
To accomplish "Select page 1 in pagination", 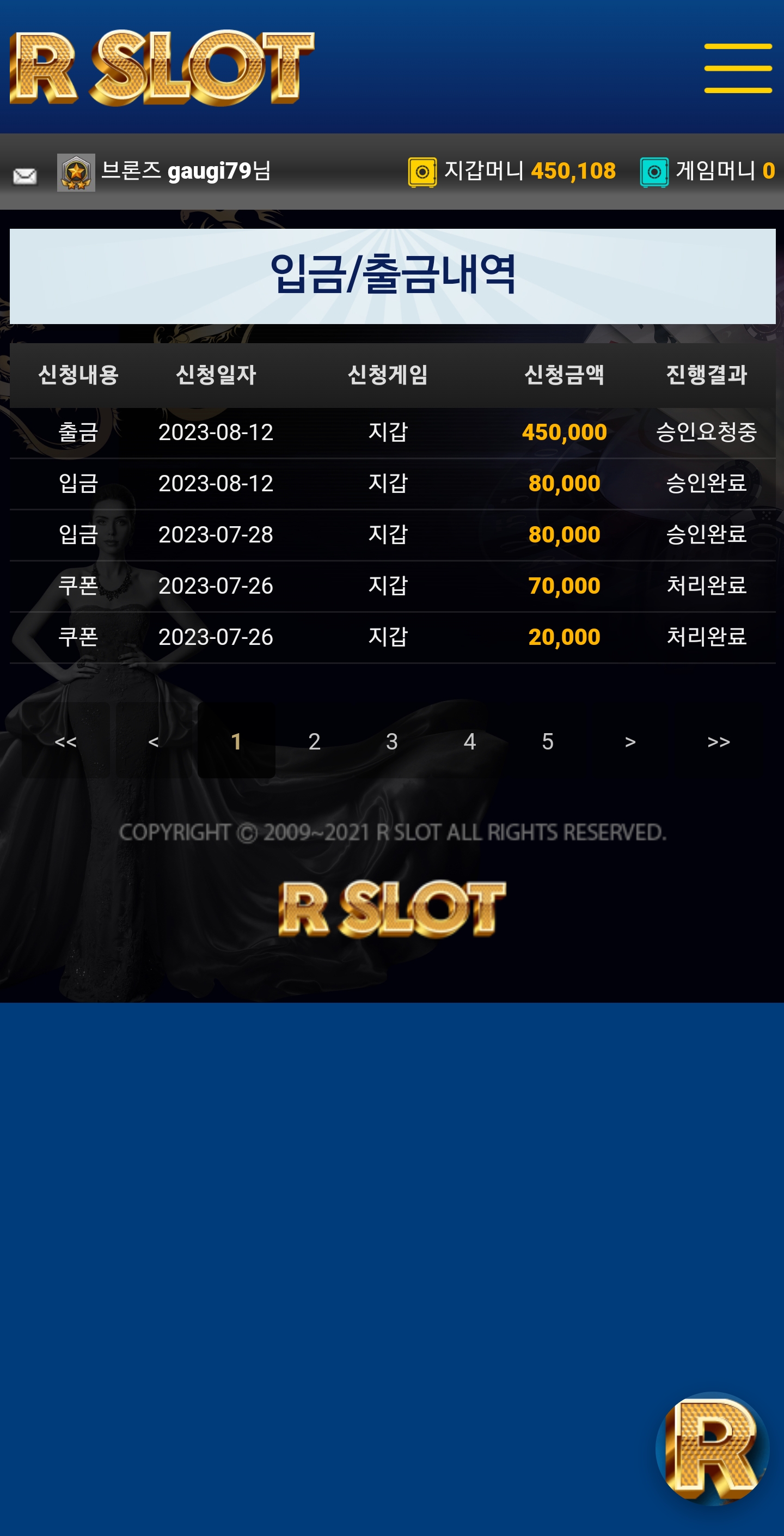I will pyautogui.click(x=236, y=741).
